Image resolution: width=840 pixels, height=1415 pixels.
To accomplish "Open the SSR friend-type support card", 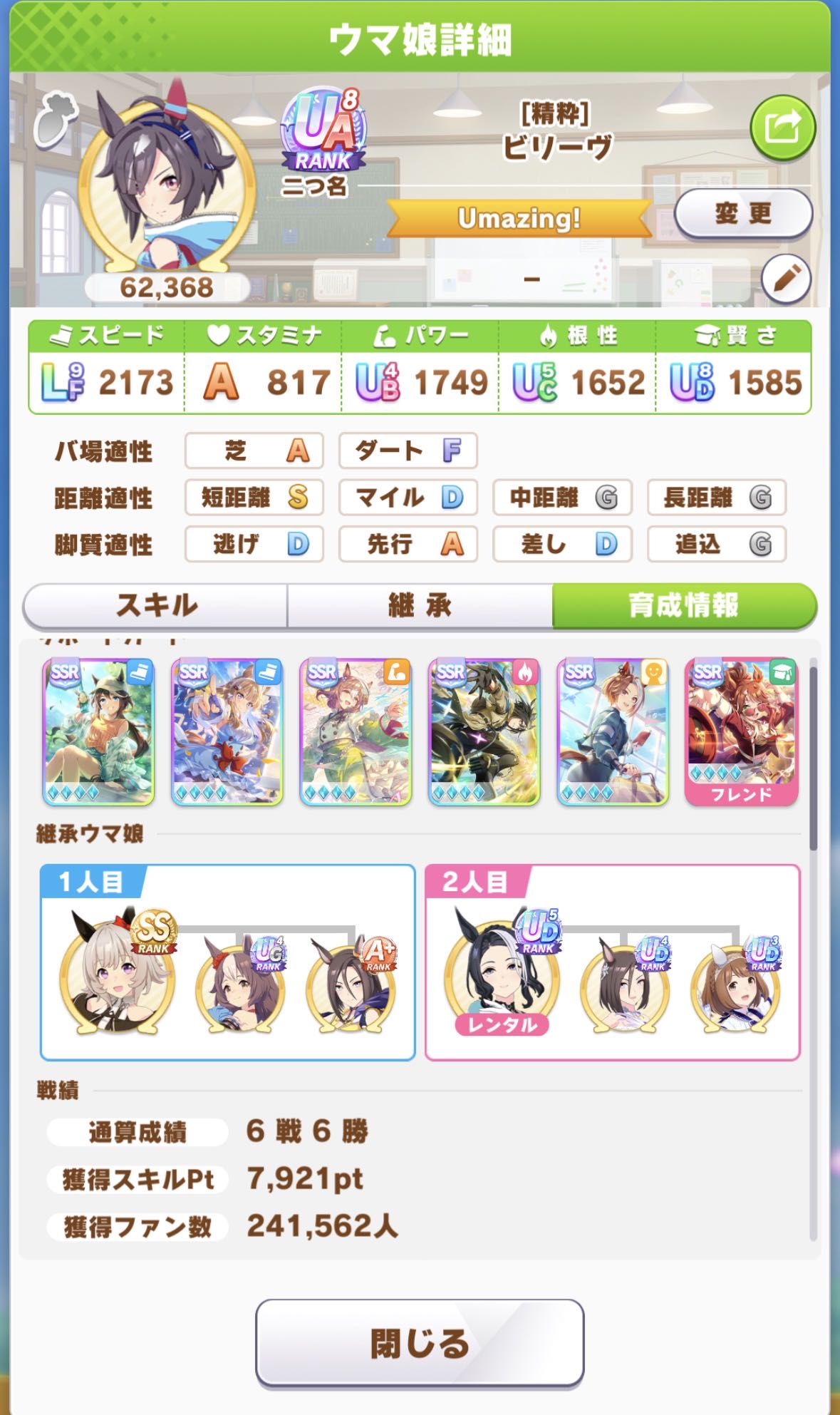I will point(612,732).
